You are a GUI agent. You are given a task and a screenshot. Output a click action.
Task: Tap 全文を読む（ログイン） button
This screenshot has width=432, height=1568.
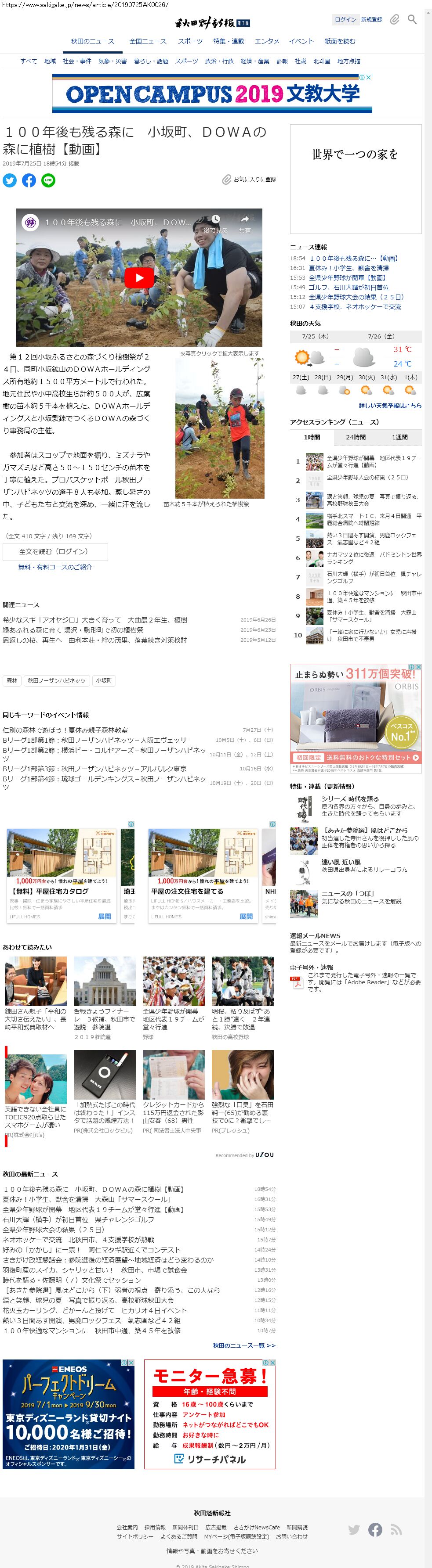55,551
